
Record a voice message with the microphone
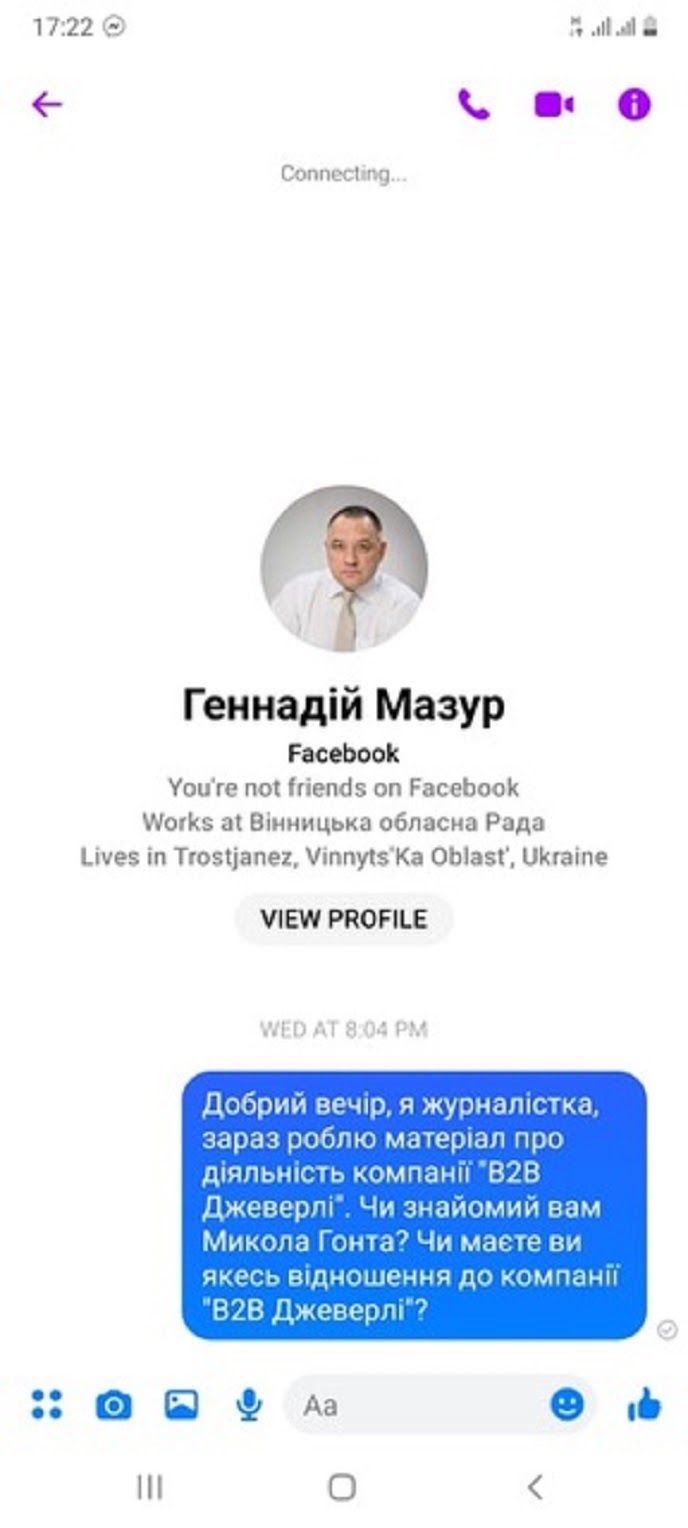(248, 1405)
